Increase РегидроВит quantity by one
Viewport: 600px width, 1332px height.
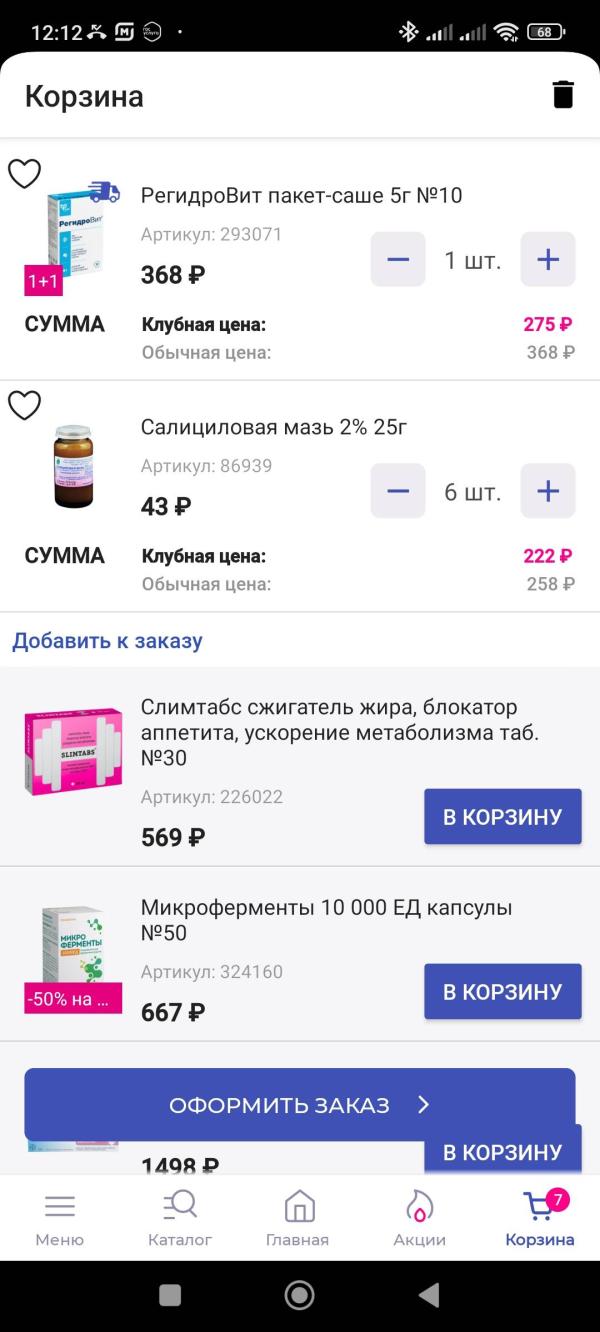coord(548,260)
